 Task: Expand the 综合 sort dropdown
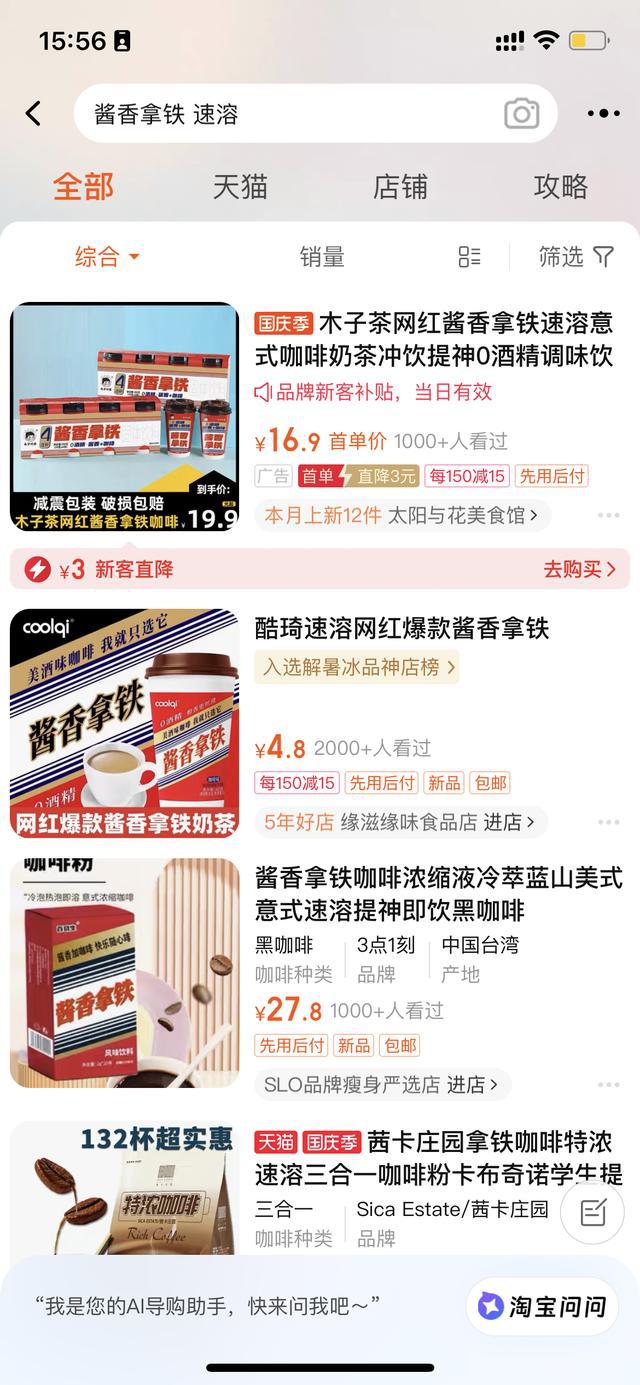click(106, 257)
